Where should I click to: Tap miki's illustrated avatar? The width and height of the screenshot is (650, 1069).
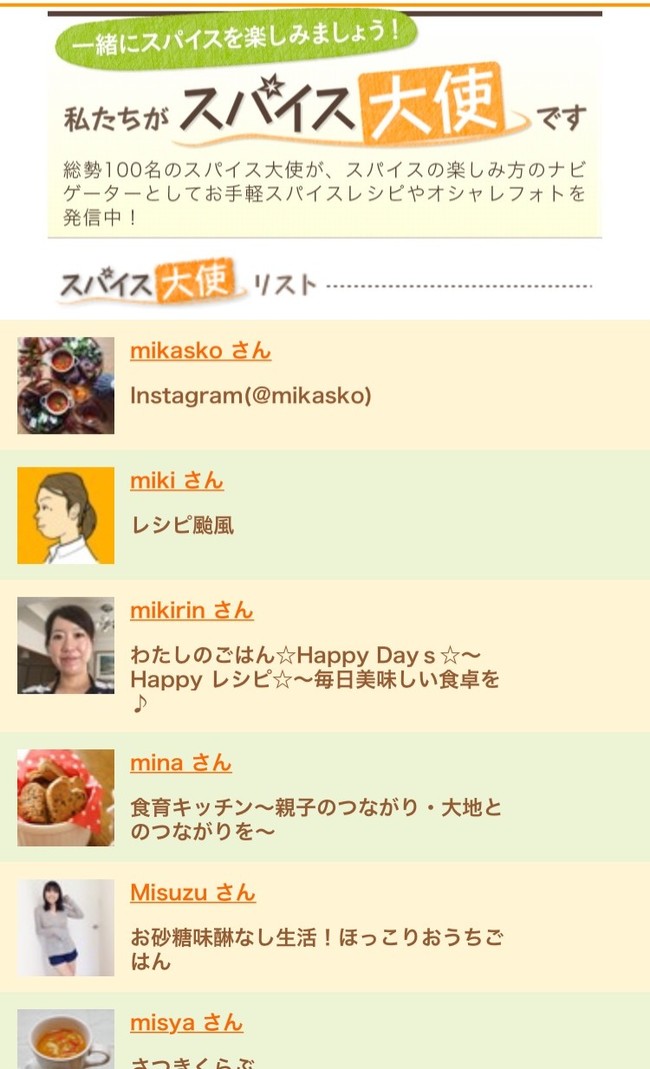(66, 516)
